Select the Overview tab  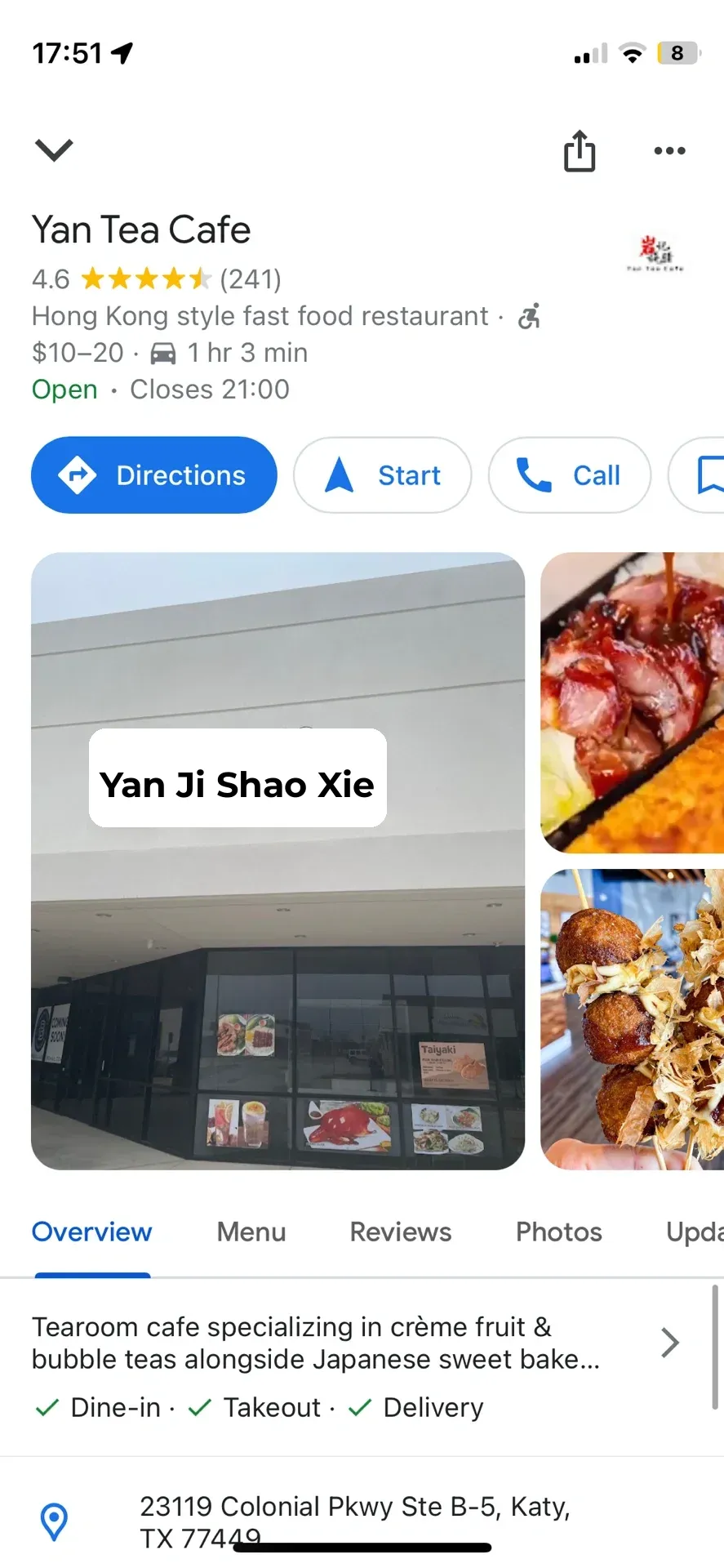[x=91, y=1232]
